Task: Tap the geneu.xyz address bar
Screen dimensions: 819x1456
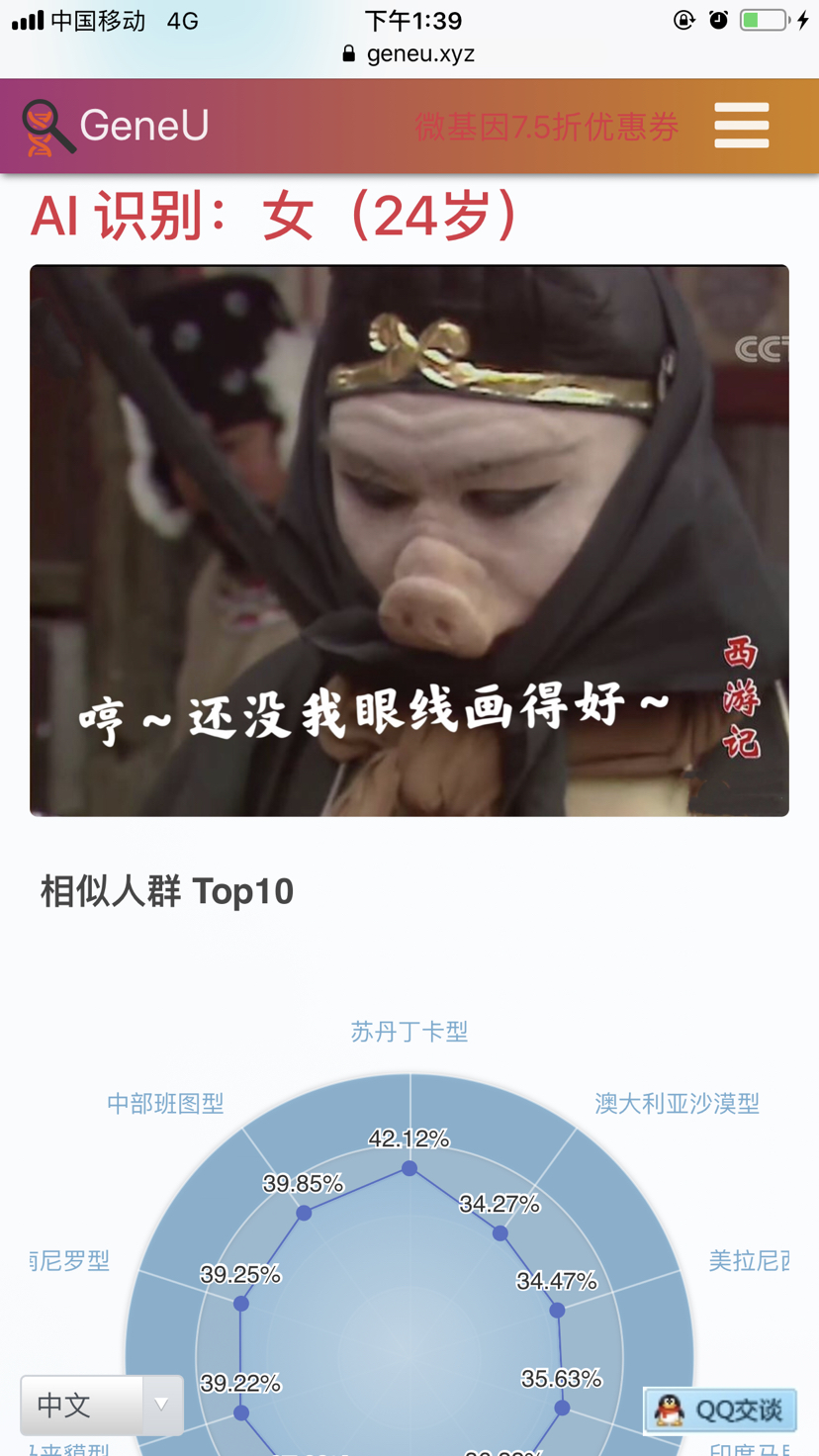Action: 409,54
